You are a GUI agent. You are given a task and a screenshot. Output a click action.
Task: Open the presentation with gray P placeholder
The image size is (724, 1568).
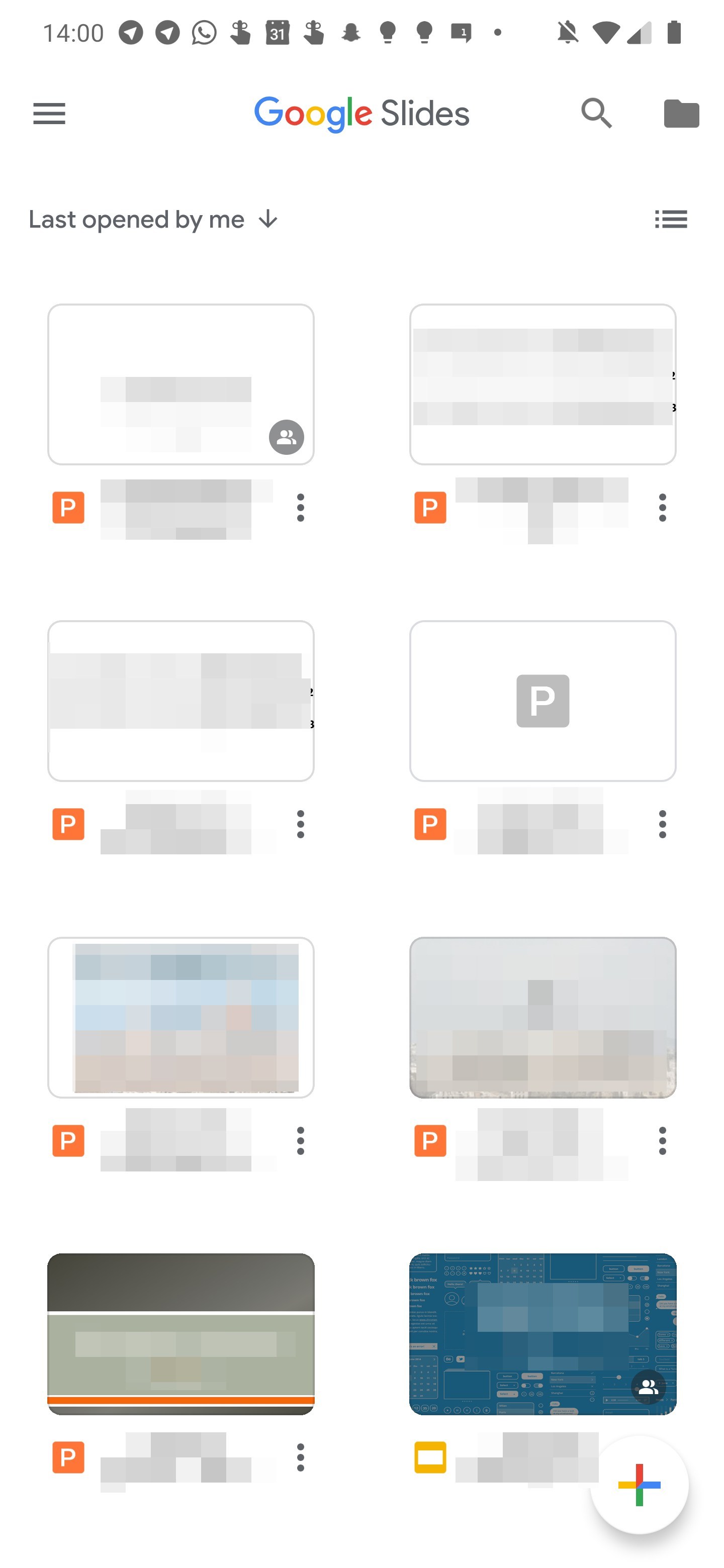(542, 701)
